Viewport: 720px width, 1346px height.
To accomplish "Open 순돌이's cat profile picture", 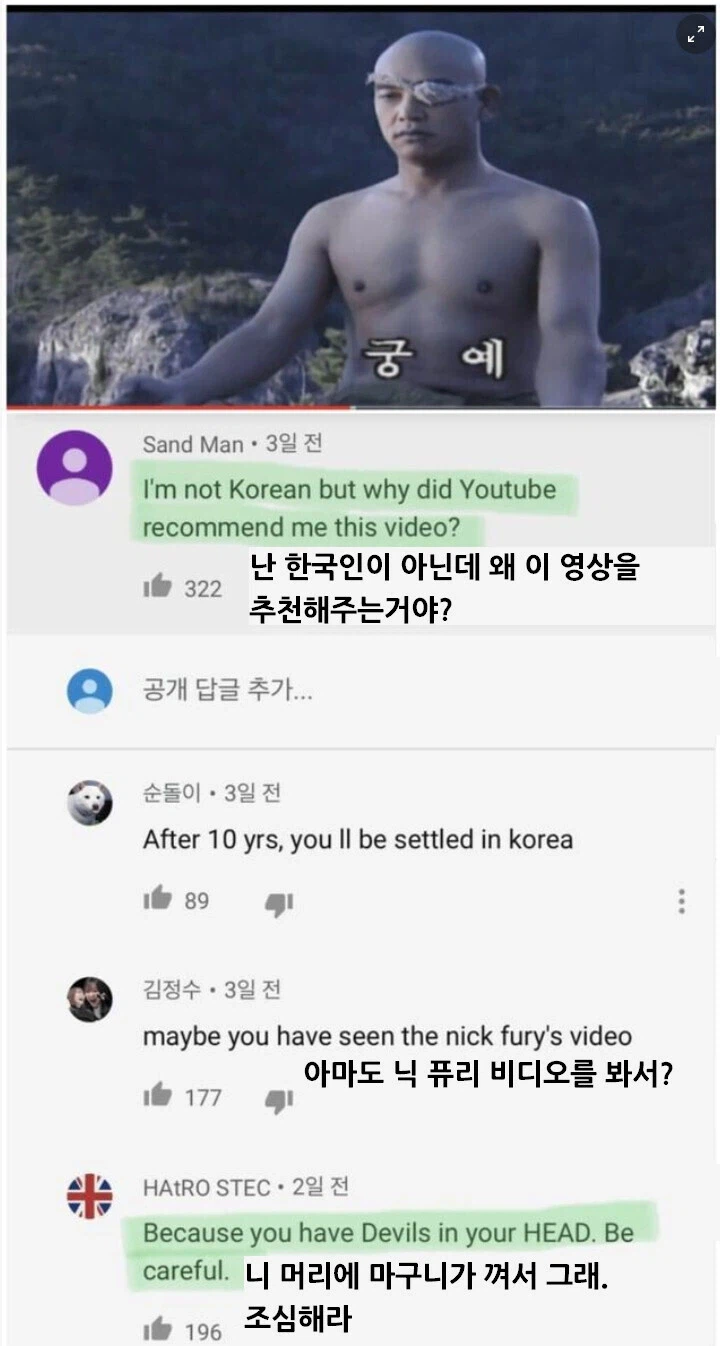I will pos(91,794).
